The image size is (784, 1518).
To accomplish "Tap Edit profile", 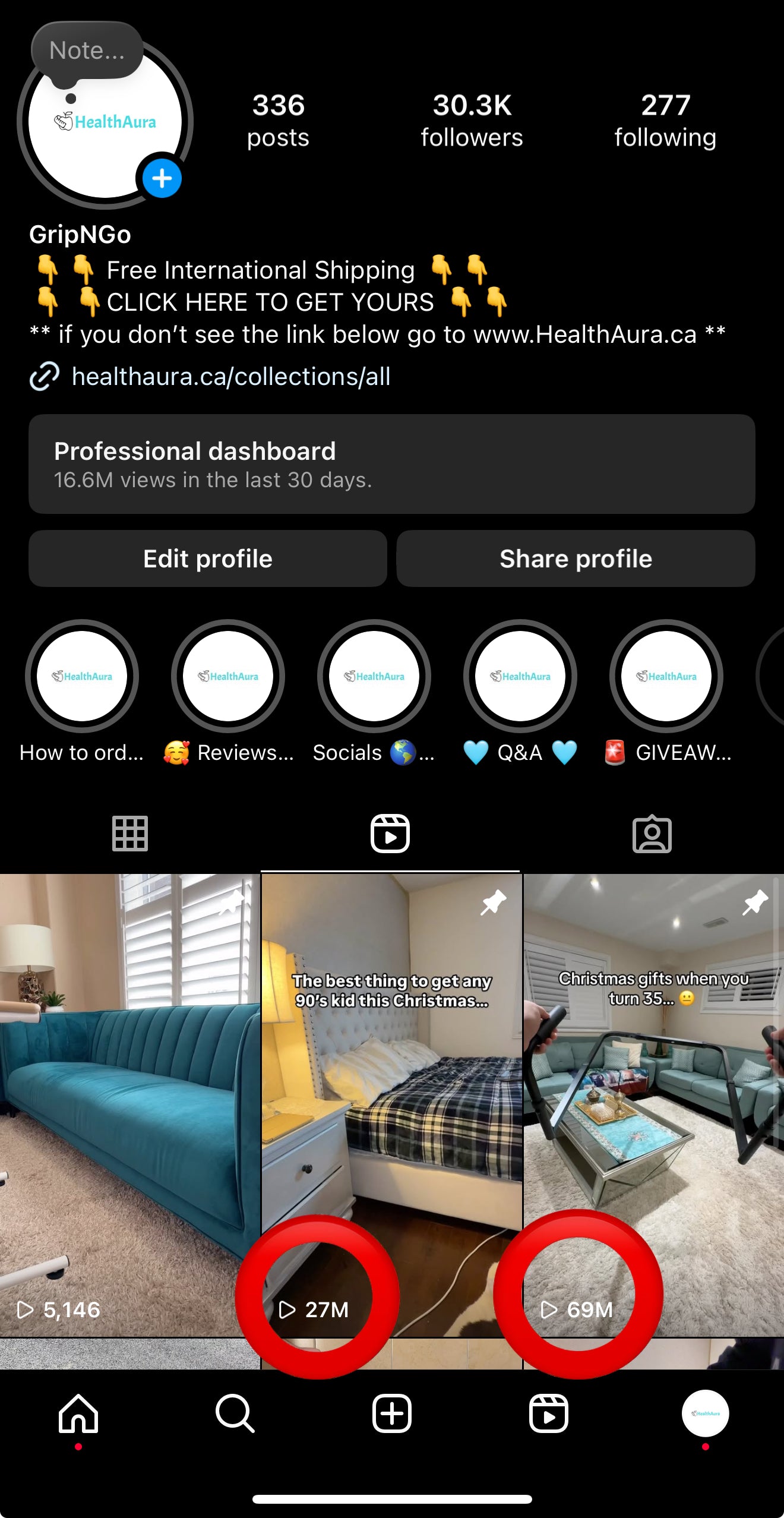I will (x=208, y=558).
